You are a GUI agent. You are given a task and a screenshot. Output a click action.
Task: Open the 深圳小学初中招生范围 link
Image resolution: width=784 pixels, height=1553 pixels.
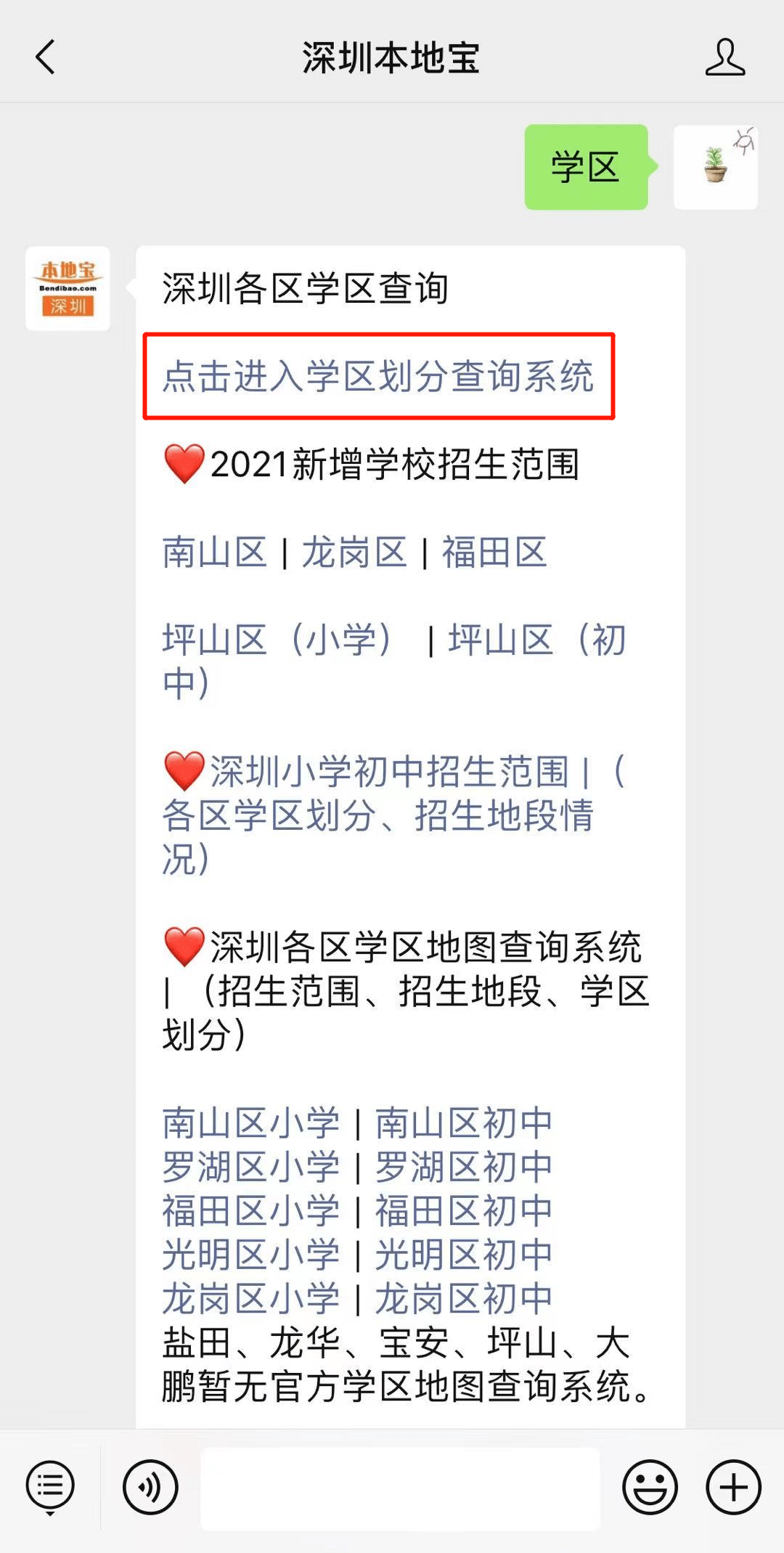click(388, 771)
